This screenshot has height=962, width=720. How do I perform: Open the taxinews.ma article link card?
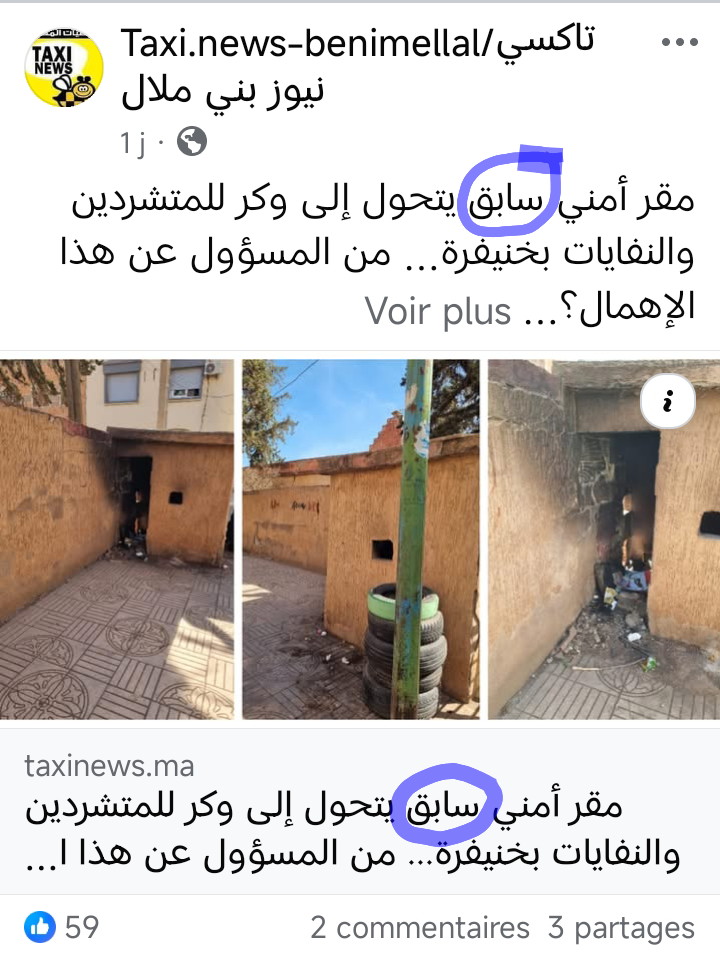coord(360,812)
